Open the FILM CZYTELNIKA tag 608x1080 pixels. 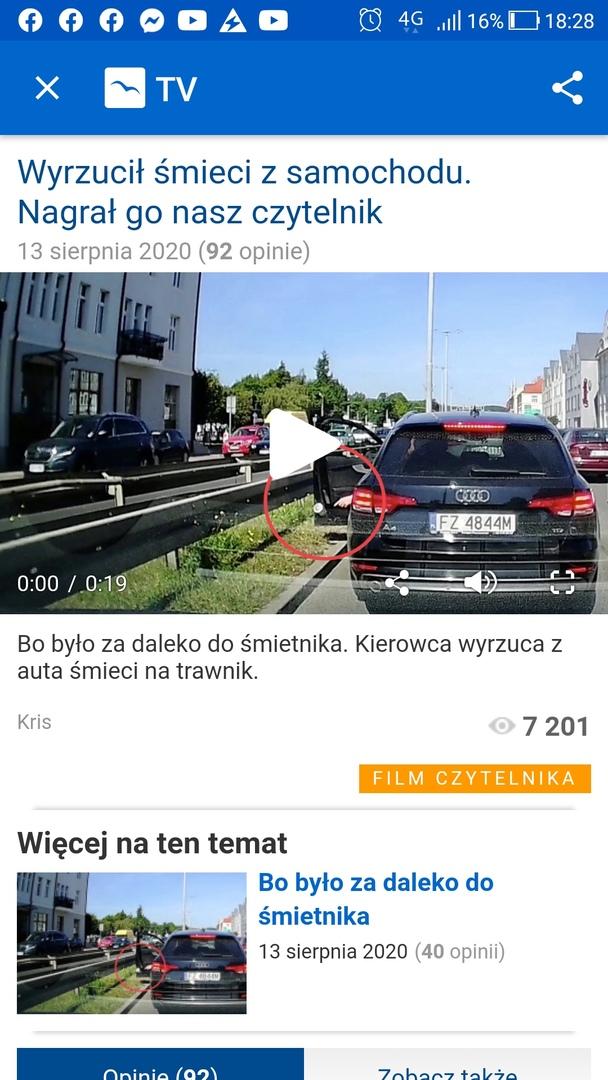point(474,778)
